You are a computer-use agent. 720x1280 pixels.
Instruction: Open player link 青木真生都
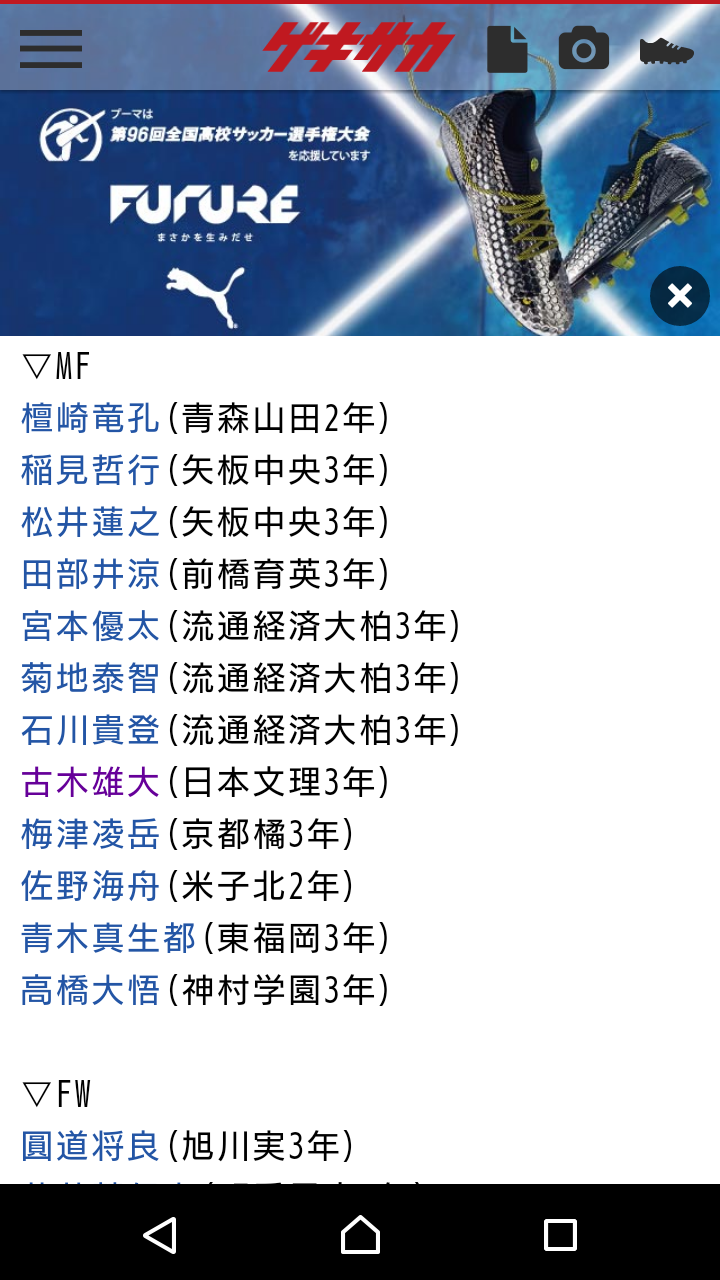[108, 938]
